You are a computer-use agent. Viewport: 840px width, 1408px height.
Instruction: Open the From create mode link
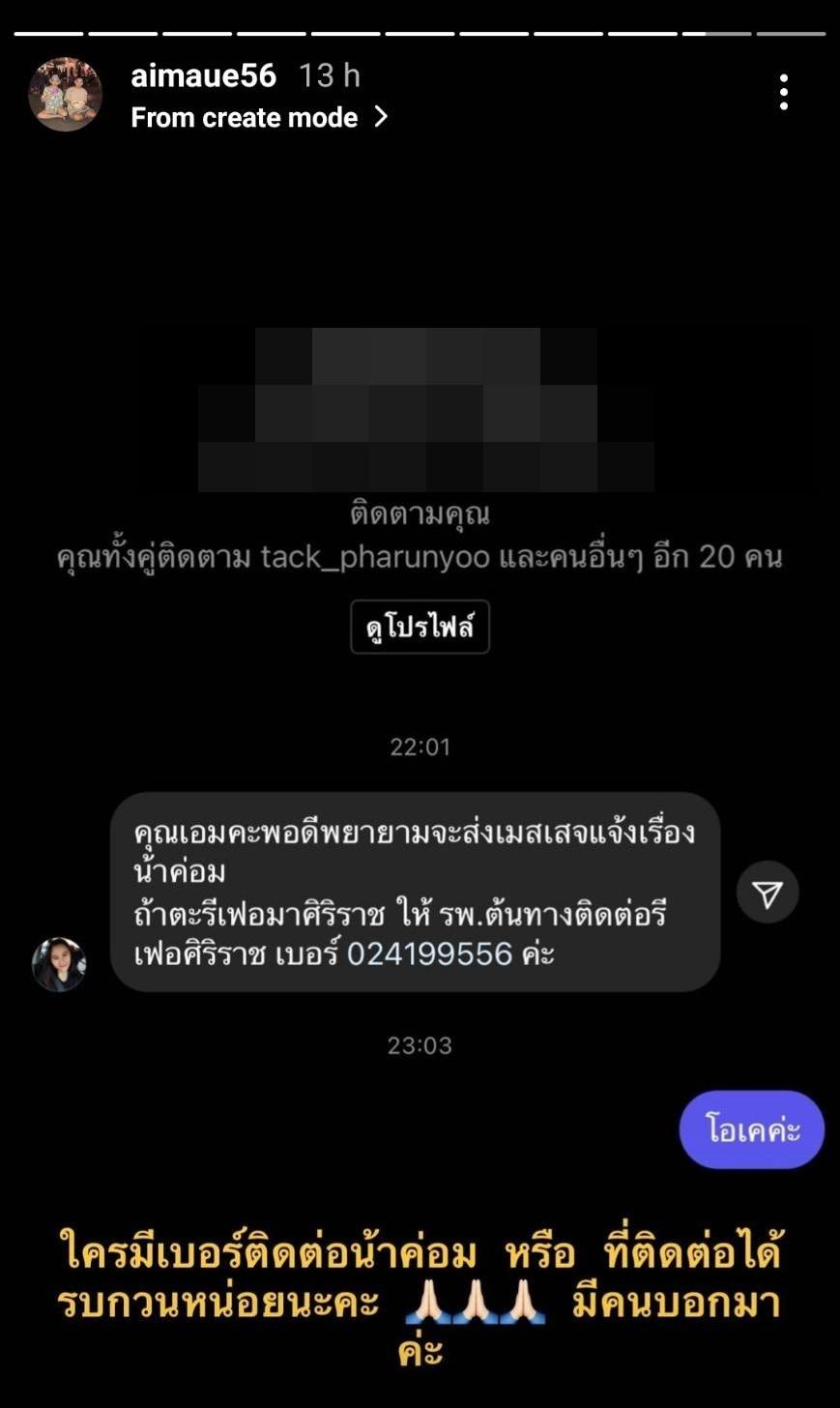point(258,118)
